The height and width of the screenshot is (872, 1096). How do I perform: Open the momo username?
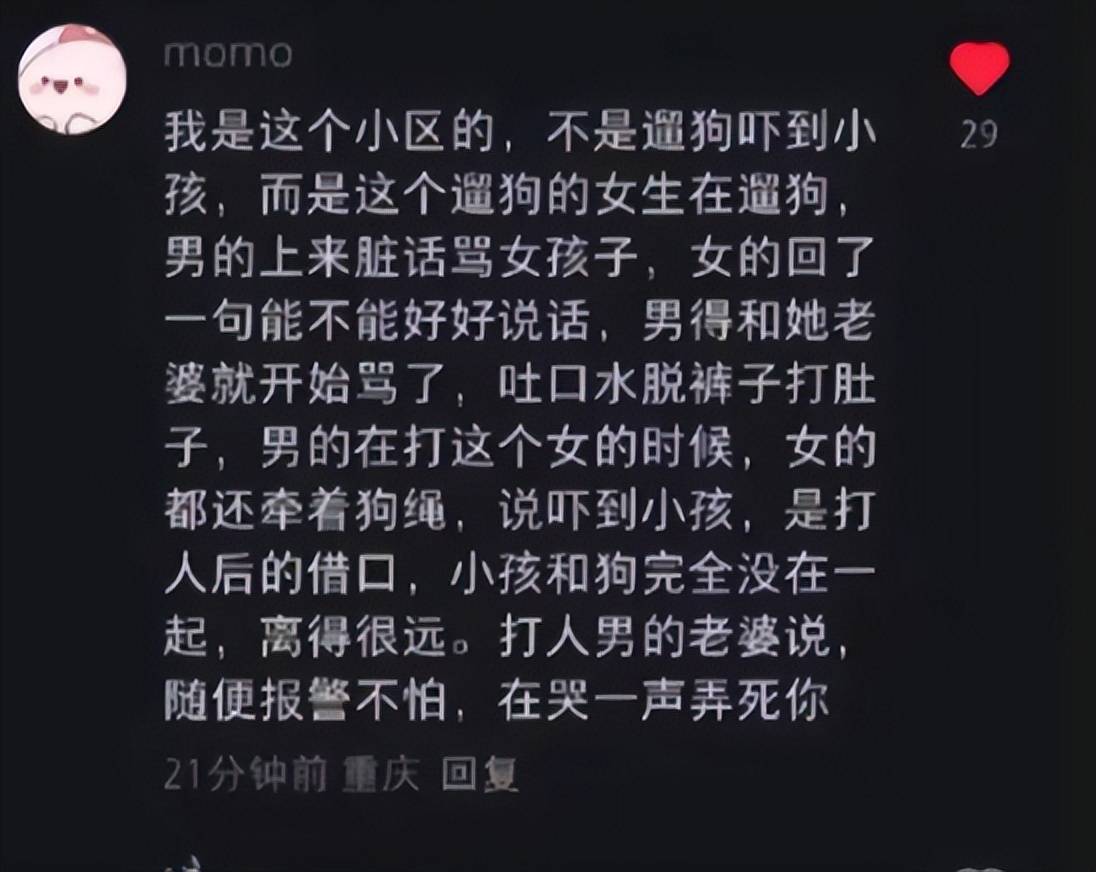point(227,53)
